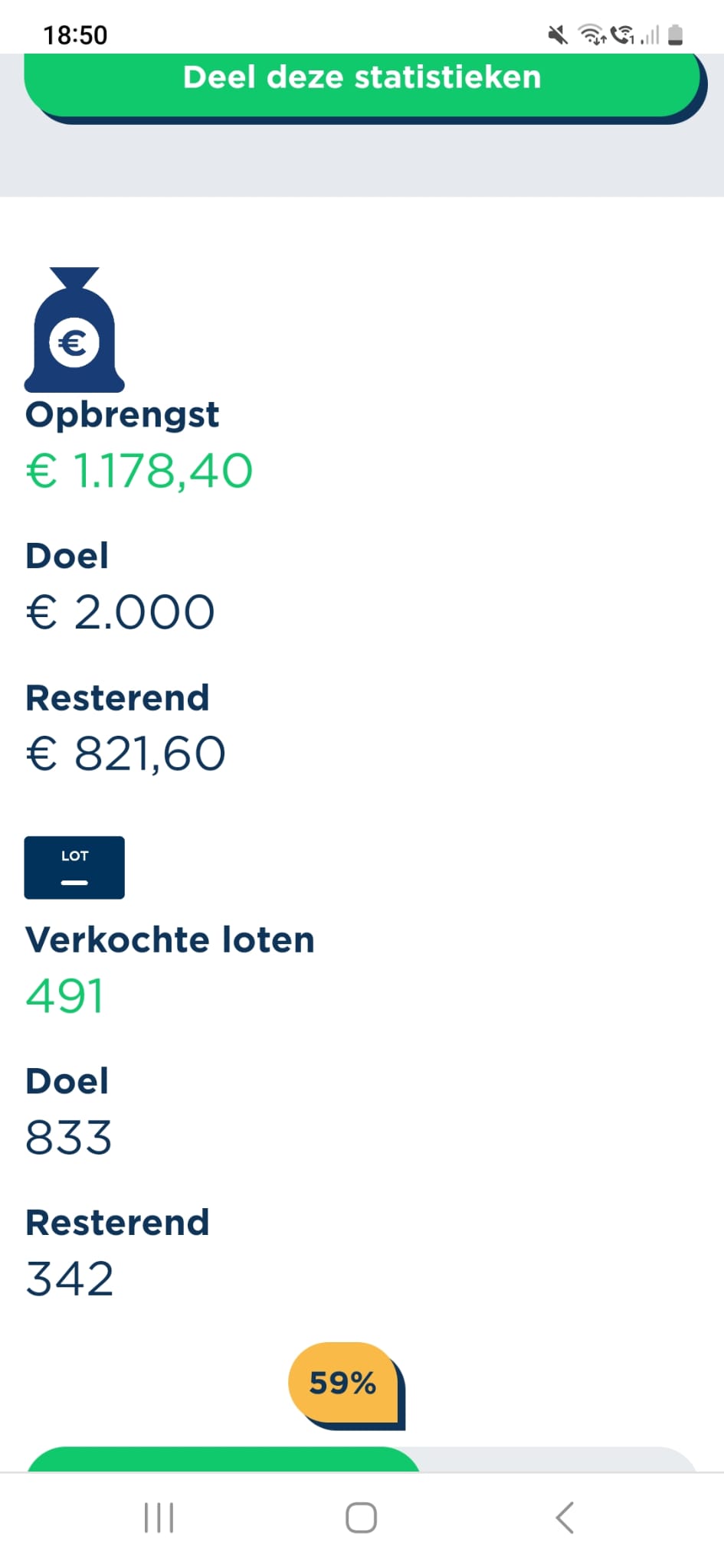Return to the home screen
This screenshot has height=1568, width=724.
coord(361,1517)
